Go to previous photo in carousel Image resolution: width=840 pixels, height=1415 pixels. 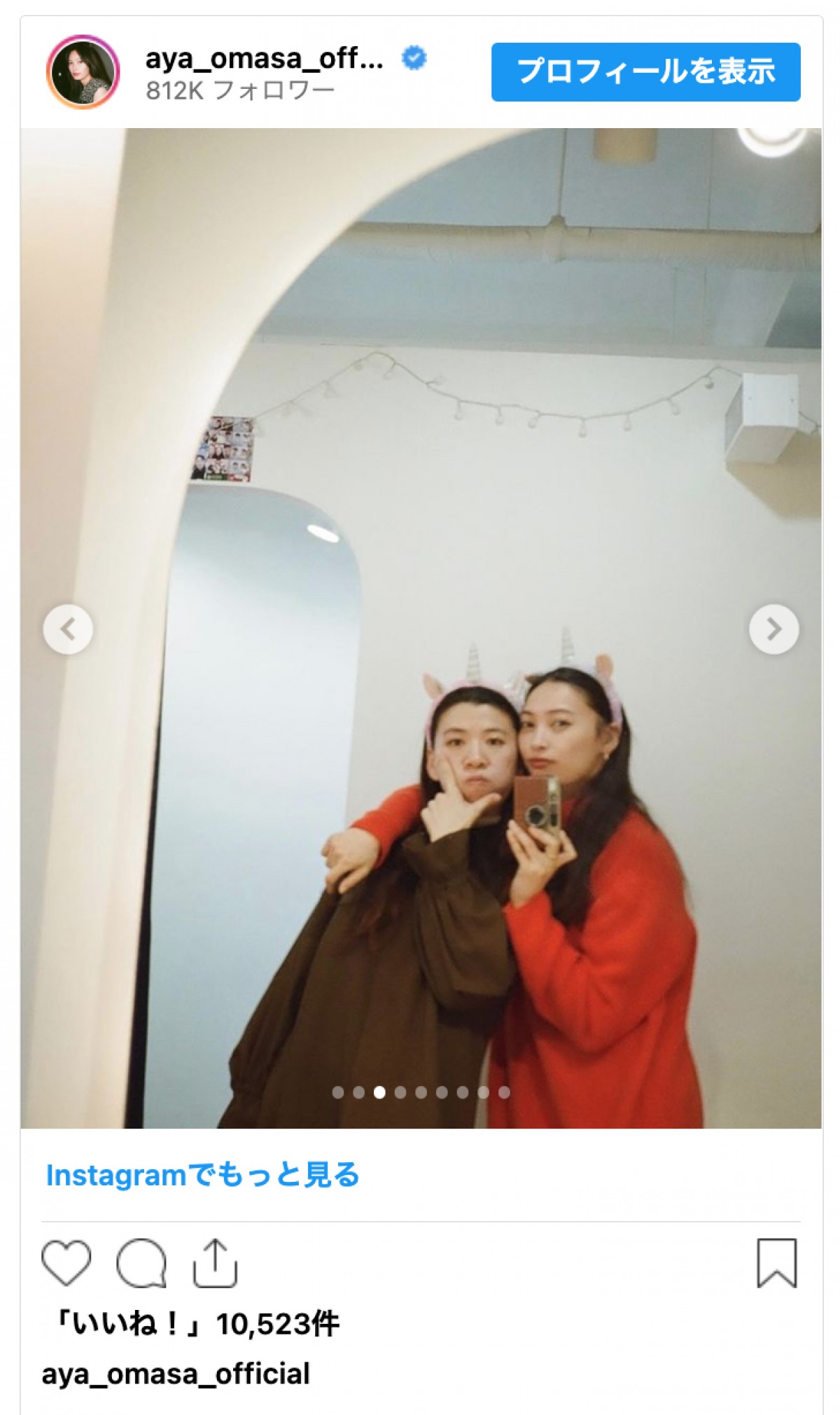pyautogui.click(x=68, y=629)
